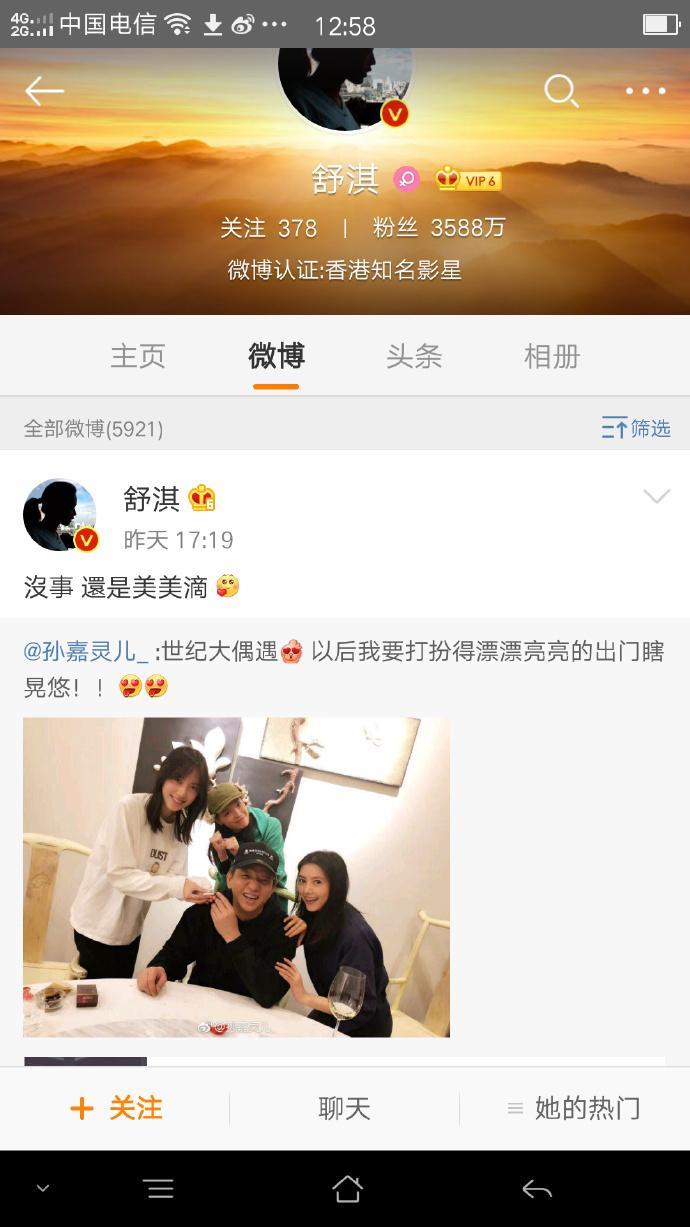Open 她的热门 popular posts
The width and height of the screenshot is (690, 1227).
pos(574,1108)
